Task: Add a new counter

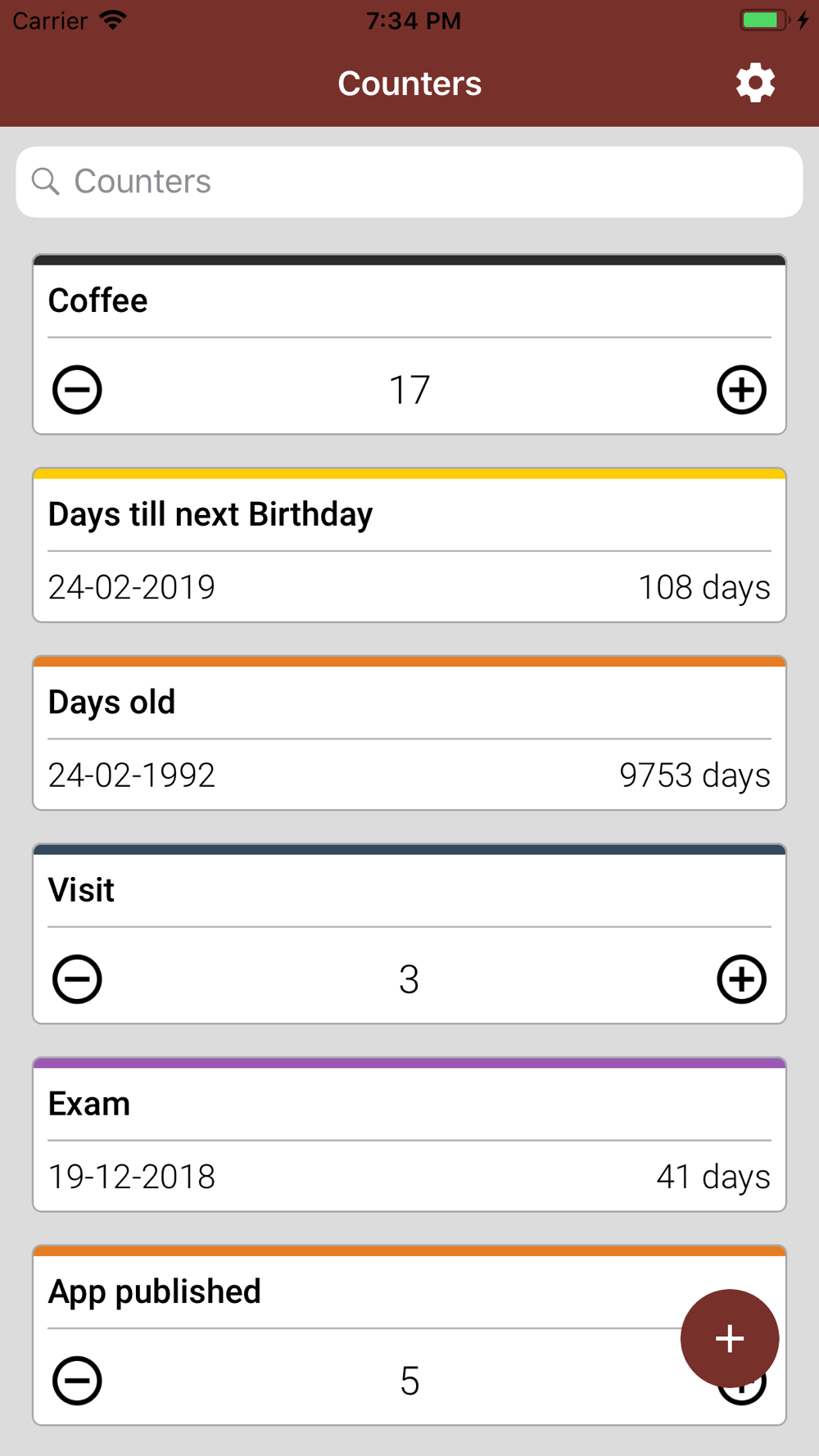Action: pyautogui.click(x=730, y=1339)
